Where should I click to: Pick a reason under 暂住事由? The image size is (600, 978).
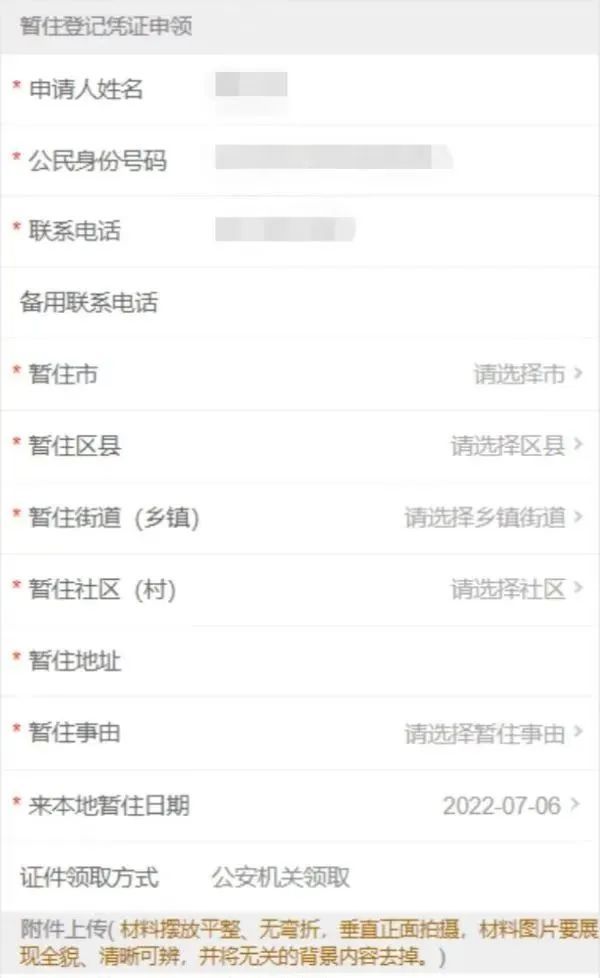point(492,733)
